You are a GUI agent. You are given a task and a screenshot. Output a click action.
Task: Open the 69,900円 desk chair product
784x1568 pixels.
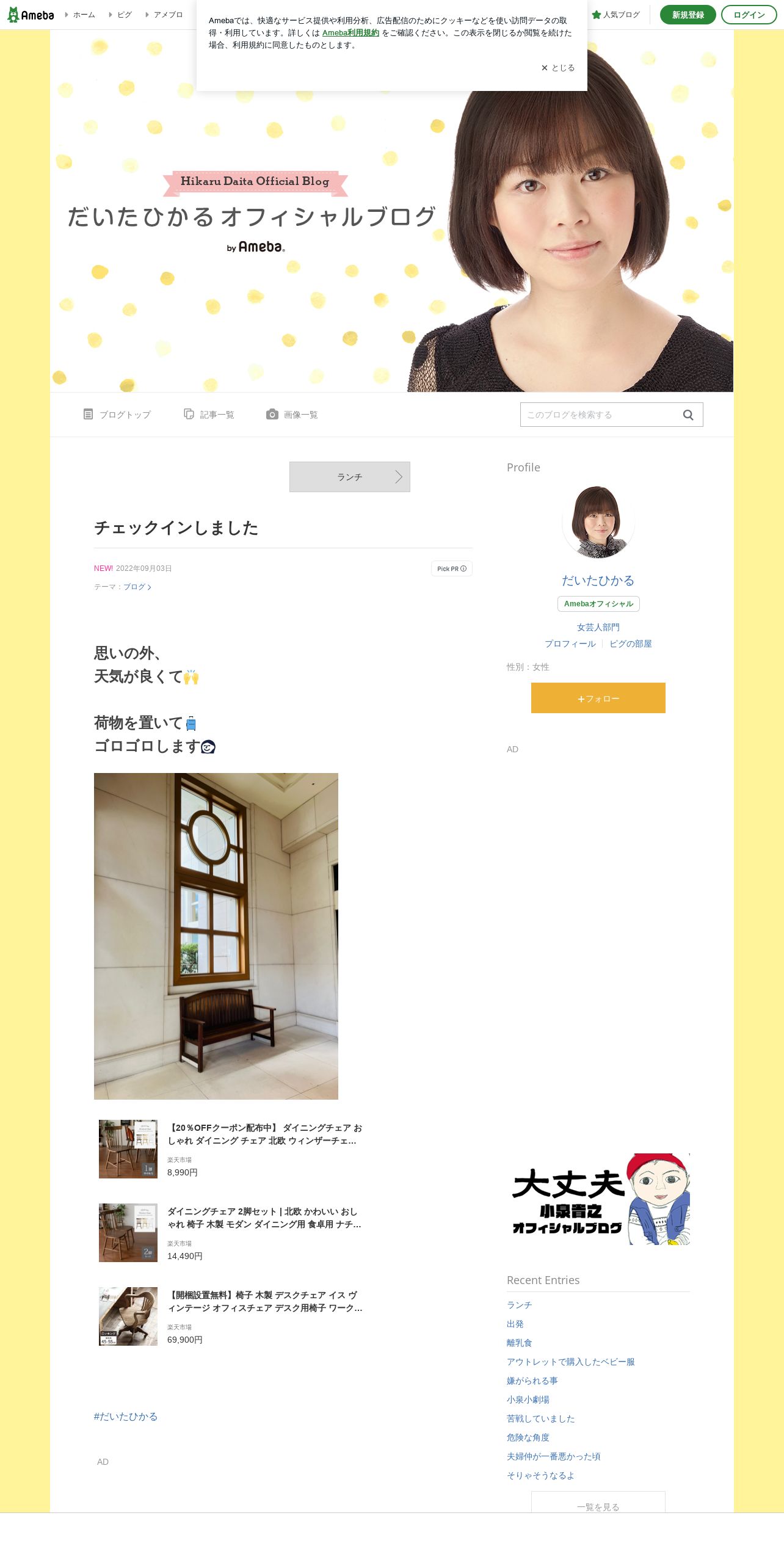tap(232, 1316)
